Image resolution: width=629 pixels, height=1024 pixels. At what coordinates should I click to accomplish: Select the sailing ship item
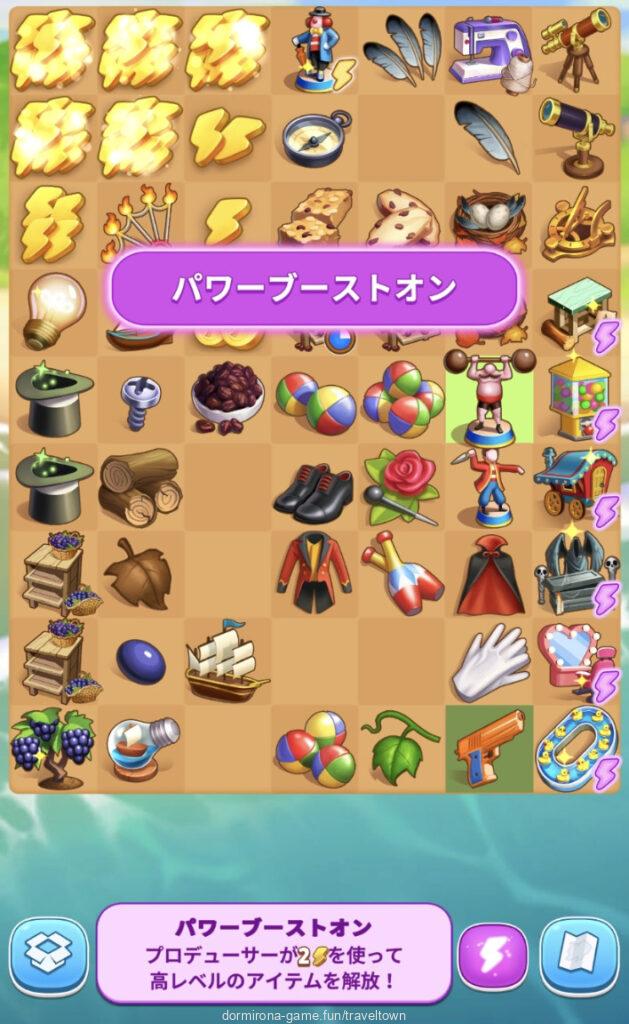(226, 660)
